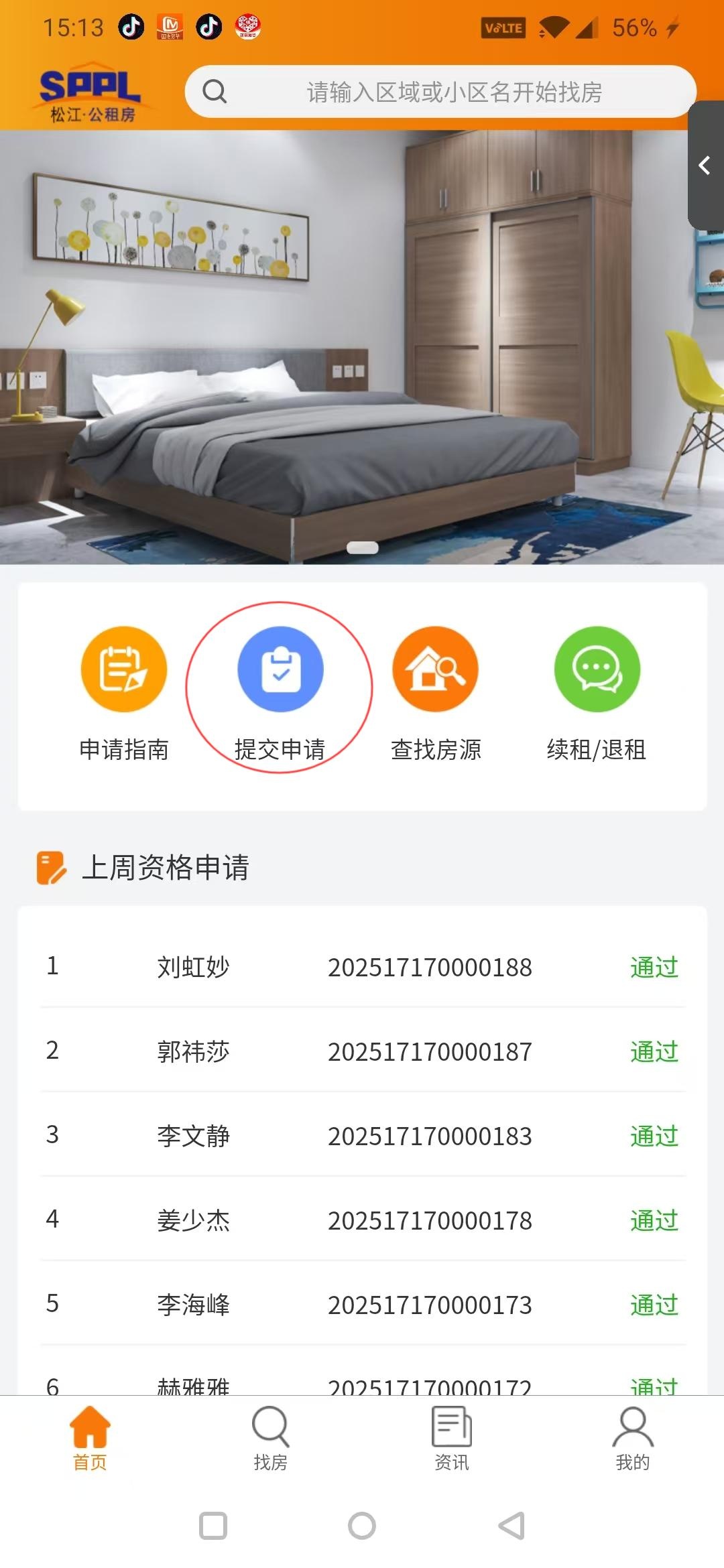This screenshot has width=724, height=1568.
Task: Open recent apps from navigation bar
Action: point(213,1526)
